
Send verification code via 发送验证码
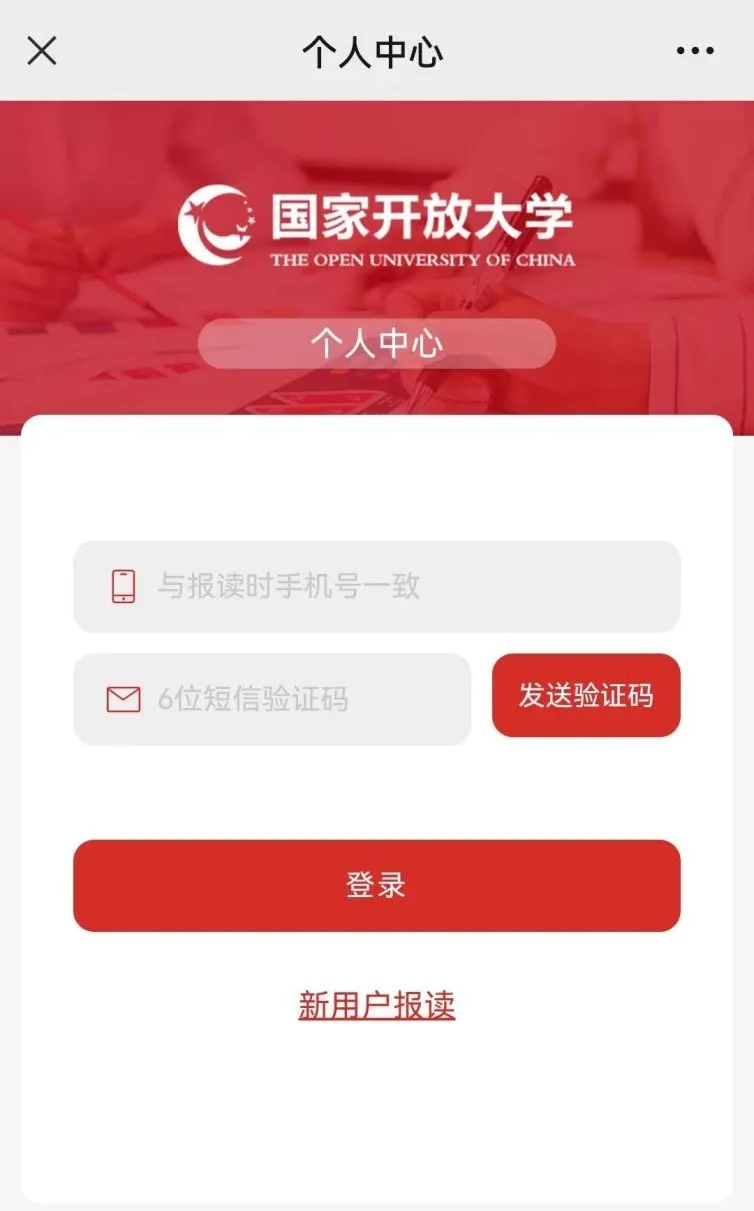point(586,696)
